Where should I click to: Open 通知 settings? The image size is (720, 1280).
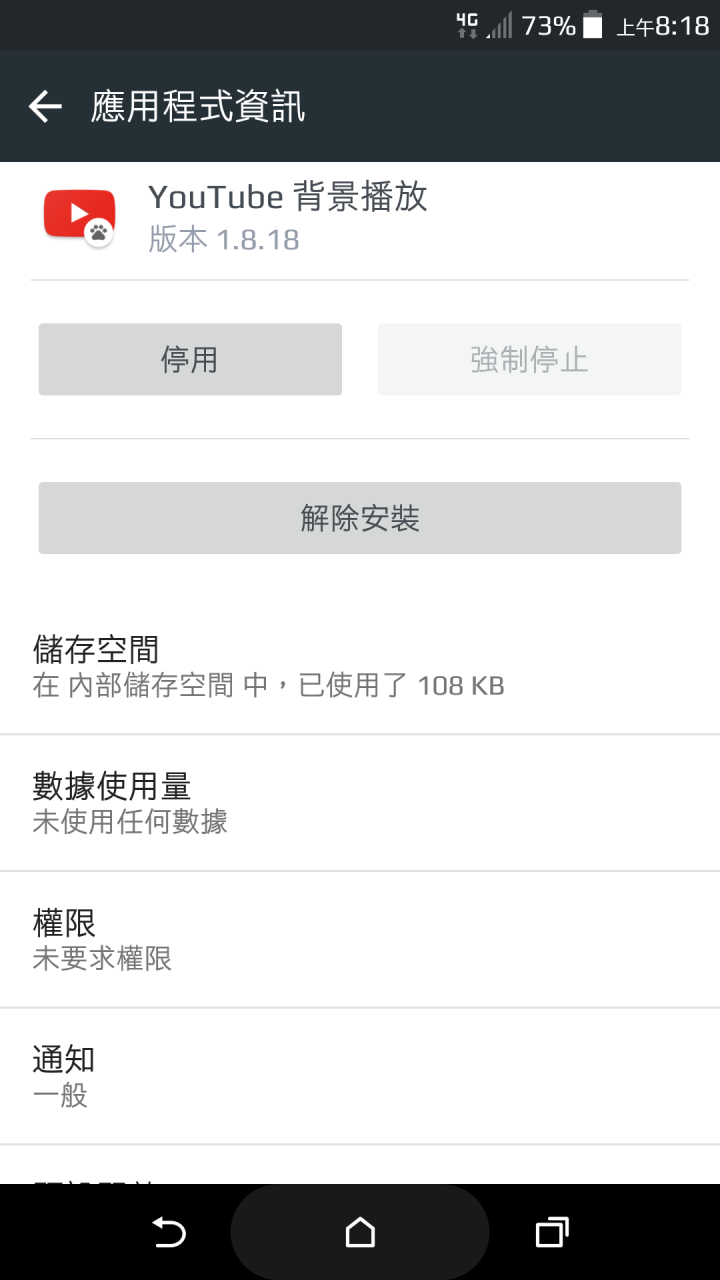360,1077
